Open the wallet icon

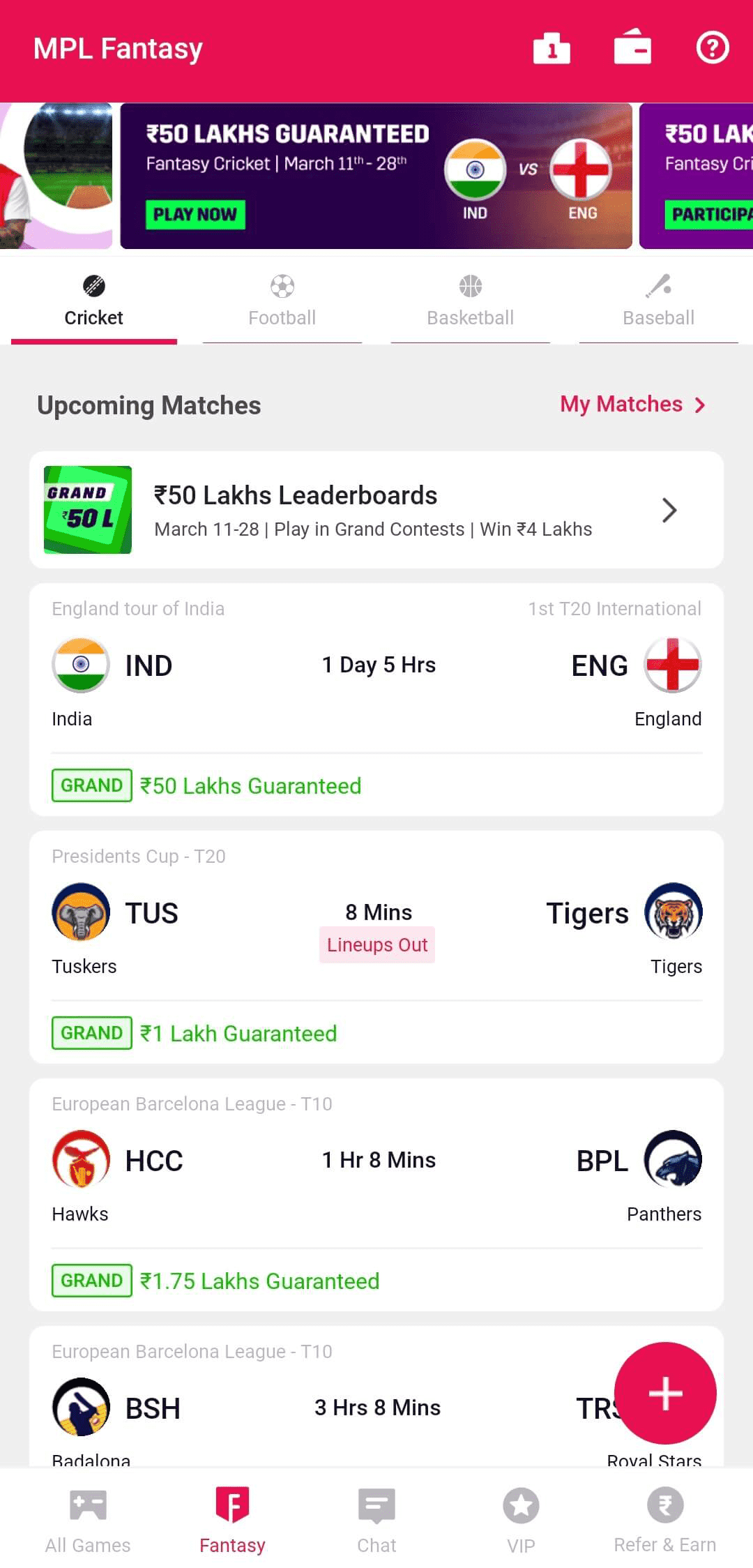pos(632,47)
